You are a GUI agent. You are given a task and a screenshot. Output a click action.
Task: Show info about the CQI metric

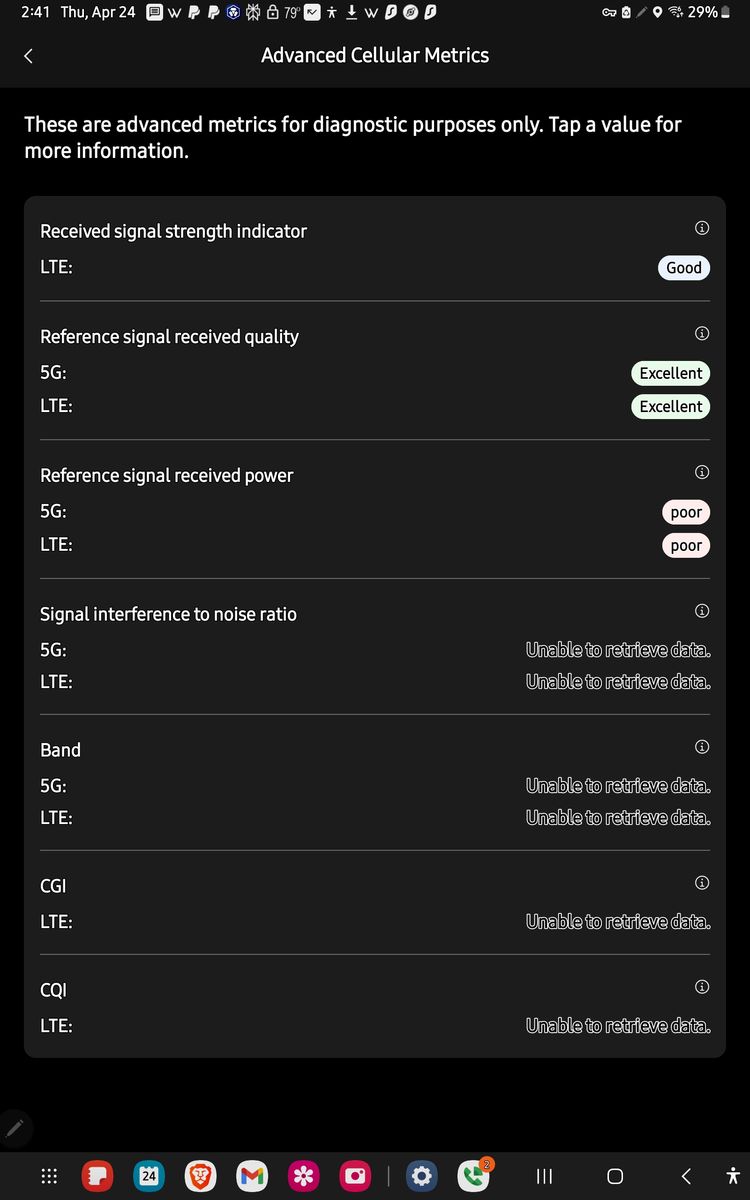tap(702, 987)
